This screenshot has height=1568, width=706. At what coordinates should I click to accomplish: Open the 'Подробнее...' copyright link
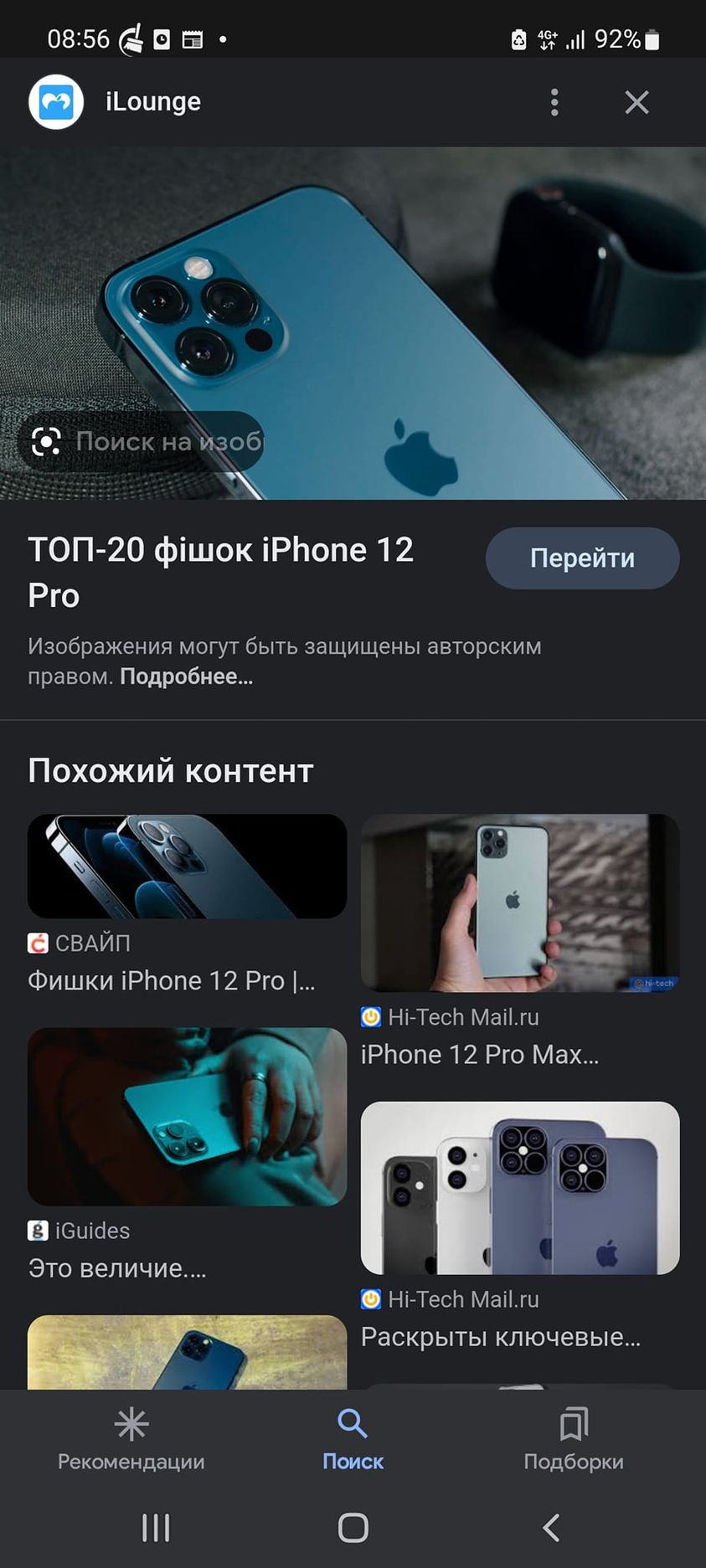186,676
